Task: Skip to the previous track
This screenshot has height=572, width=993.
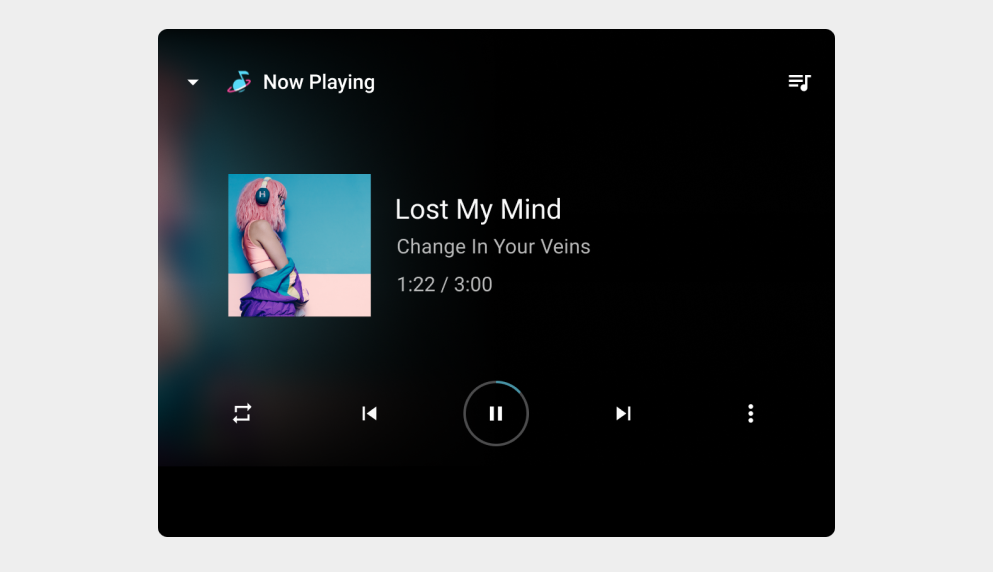Action: [369, 413]
